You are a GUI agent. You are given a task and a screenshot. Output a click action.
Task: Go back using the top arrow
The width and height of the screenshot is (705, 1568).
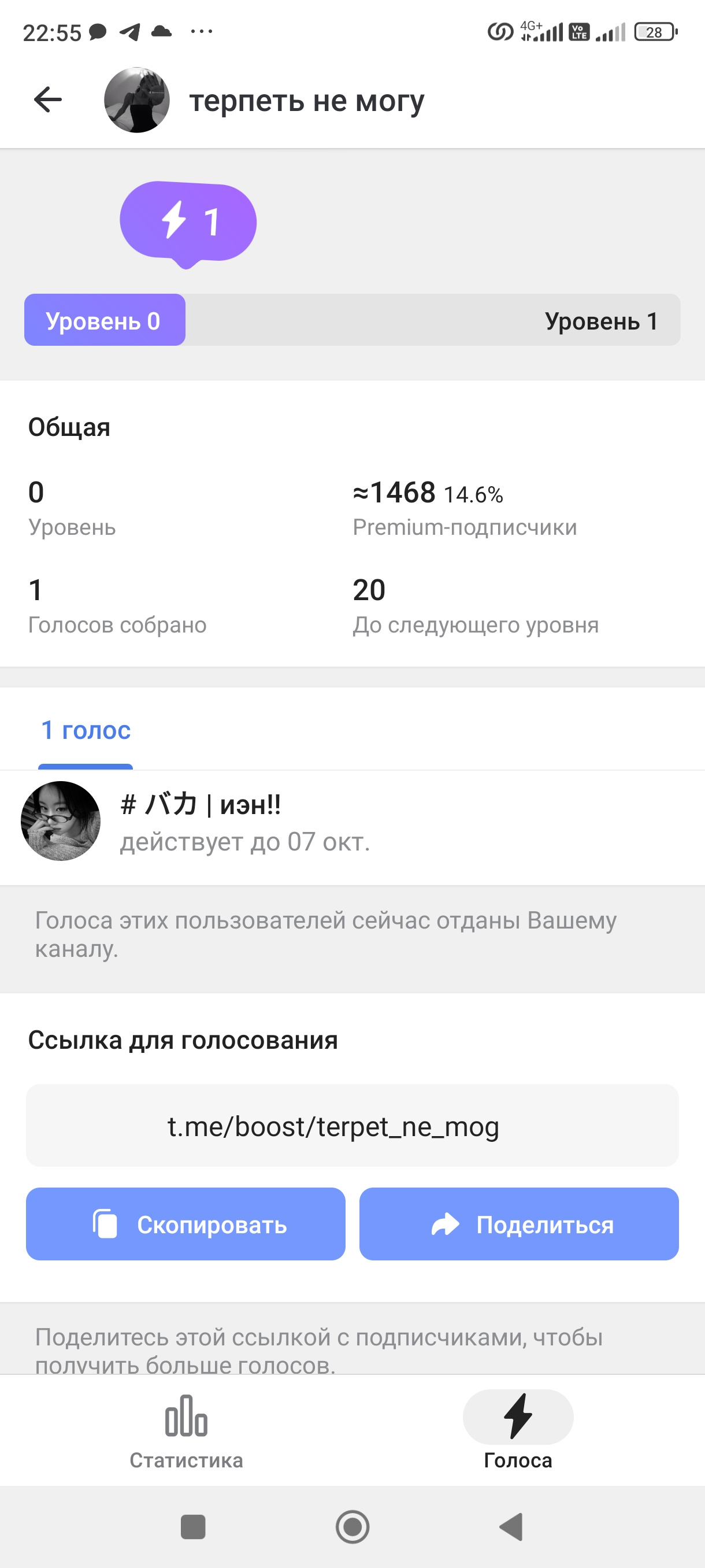48,100
